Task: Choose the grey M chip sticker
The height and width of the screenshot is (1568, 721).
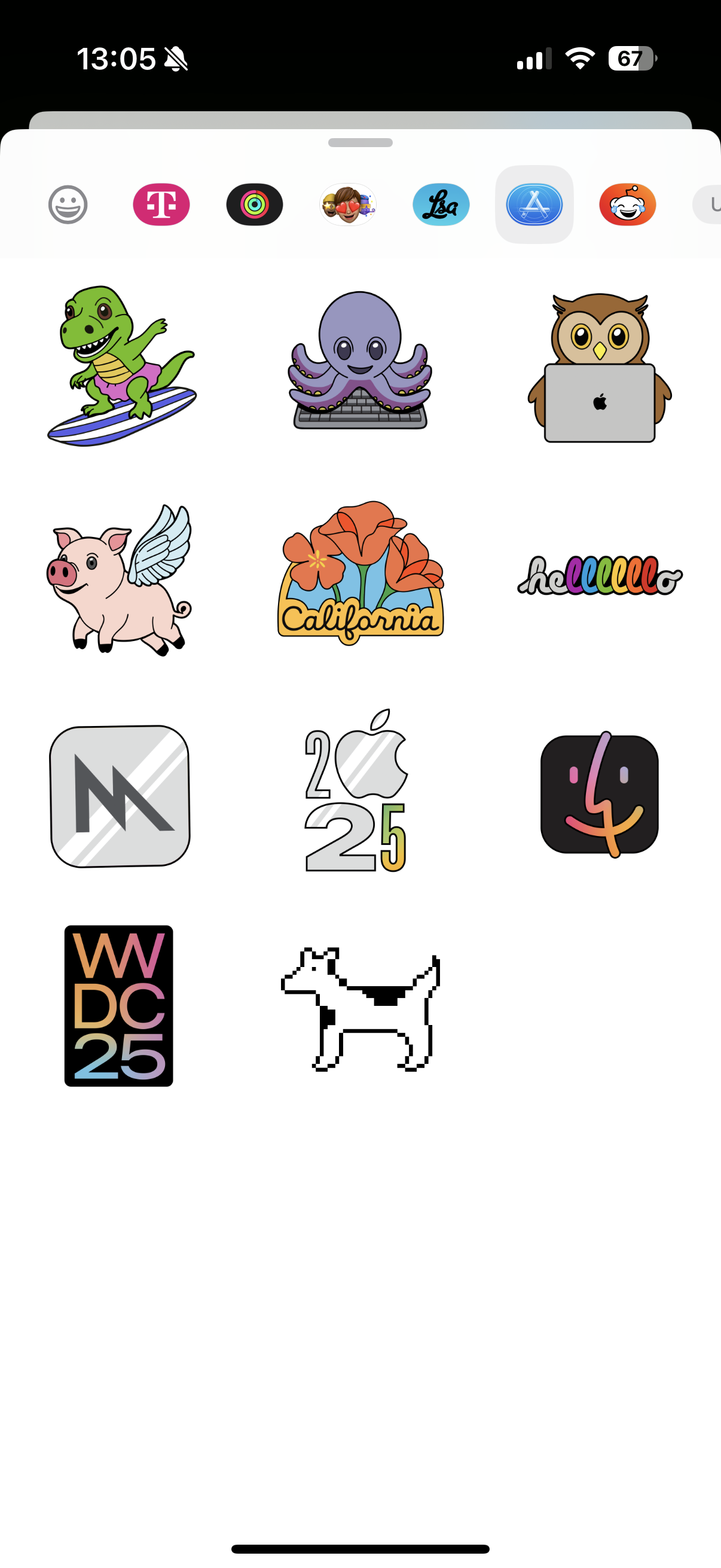Action: coord(120,795)
